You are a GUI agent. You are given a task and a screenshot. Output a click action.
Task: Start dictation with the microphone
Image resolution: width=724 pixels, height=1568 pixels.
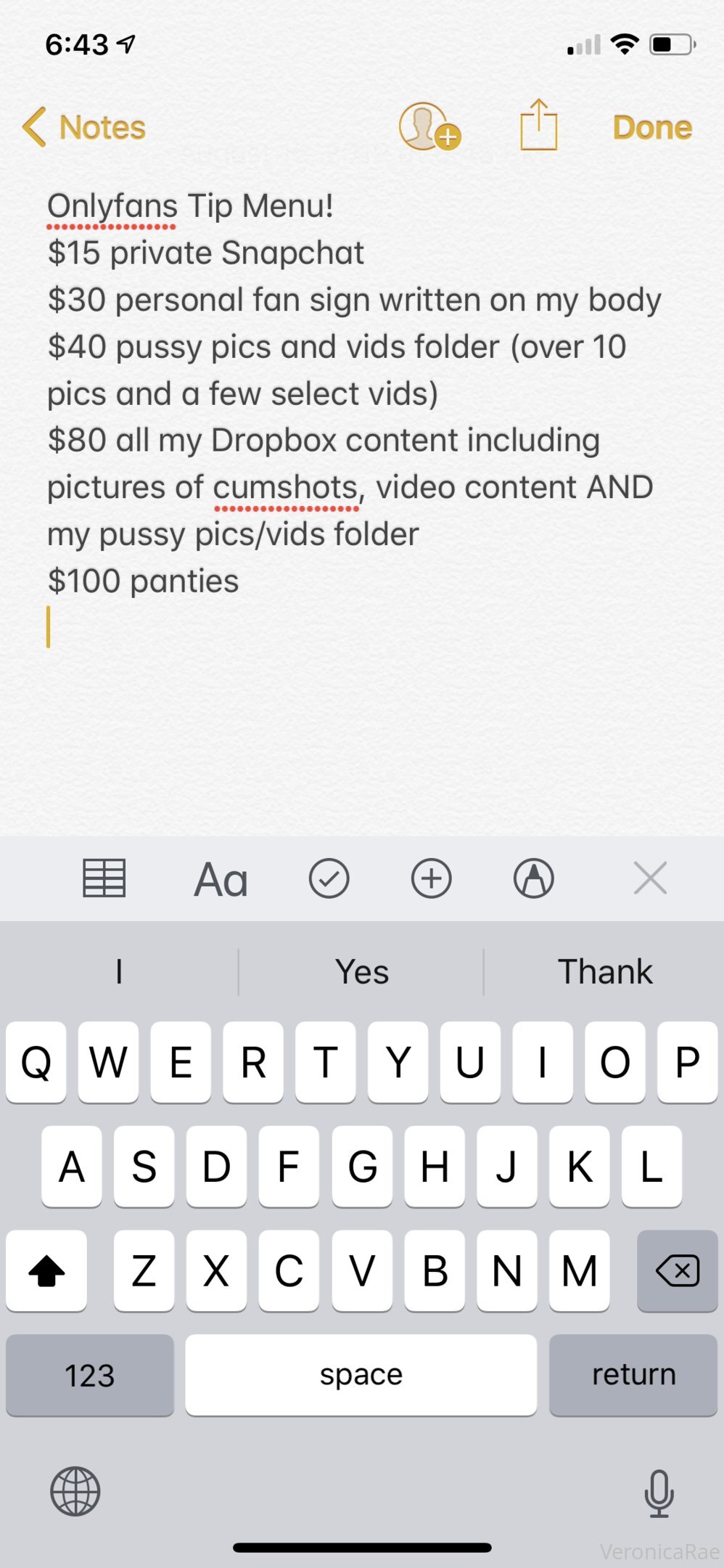click(659, 1493)
